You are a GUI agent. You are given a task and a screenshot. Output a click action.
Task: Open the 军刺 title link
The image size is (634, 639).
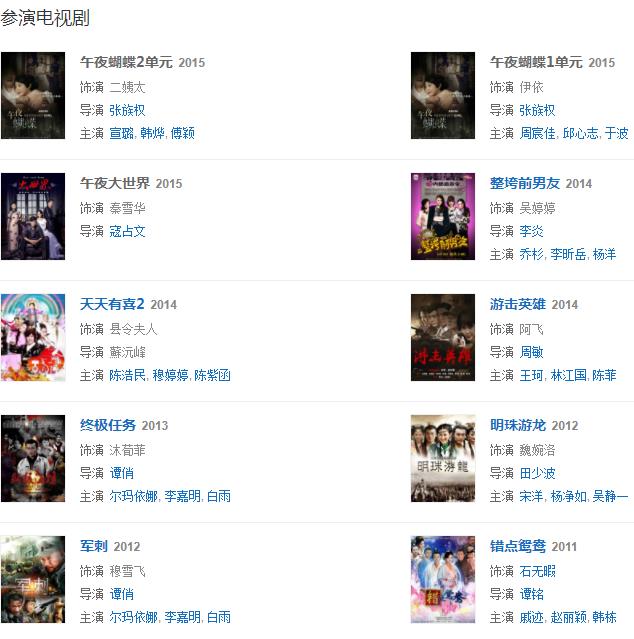[94, 546]
